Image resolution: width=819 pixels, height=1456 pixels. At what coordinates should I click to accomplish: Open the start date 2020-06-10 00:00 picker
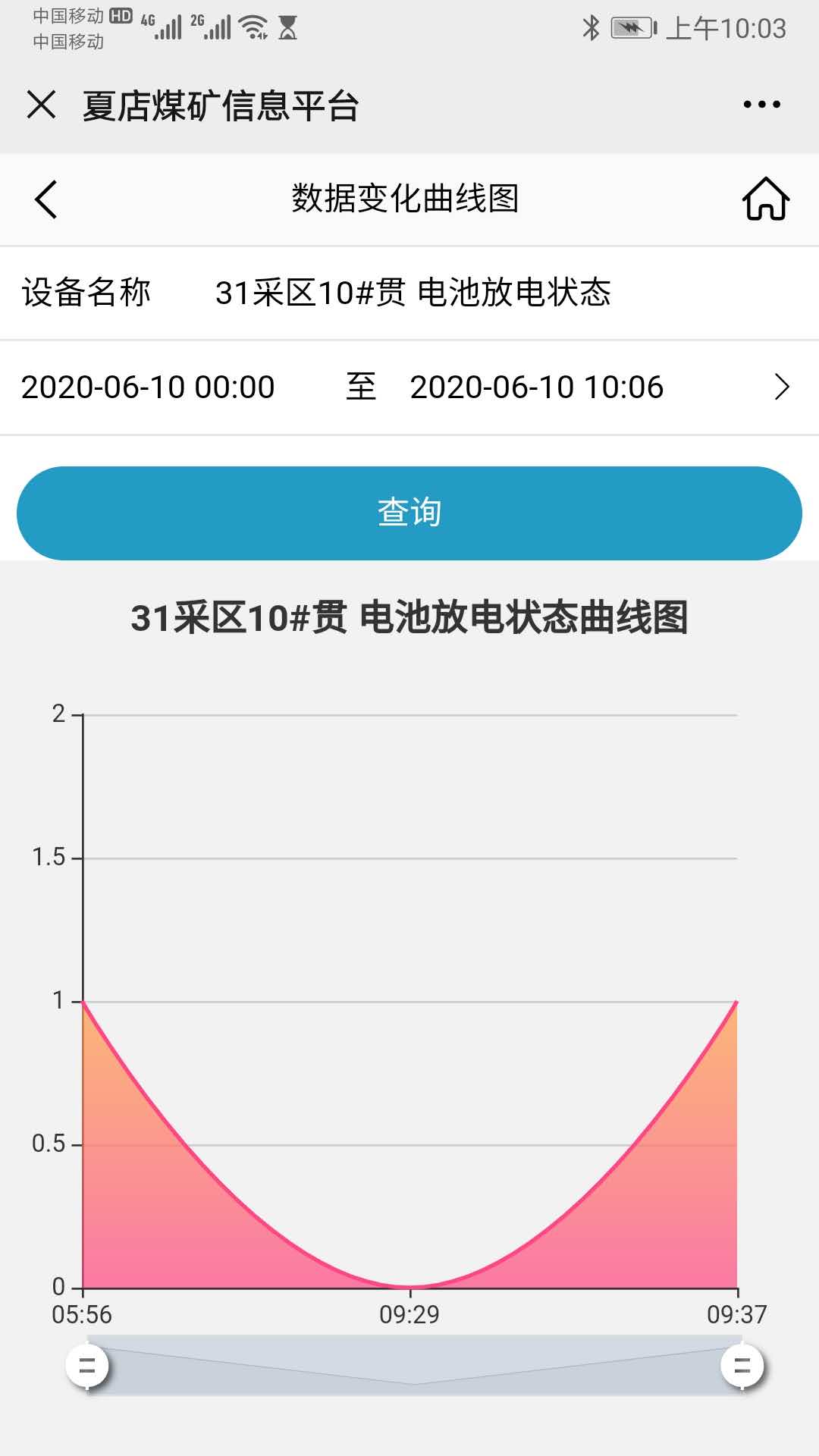(x=146, y=388)
